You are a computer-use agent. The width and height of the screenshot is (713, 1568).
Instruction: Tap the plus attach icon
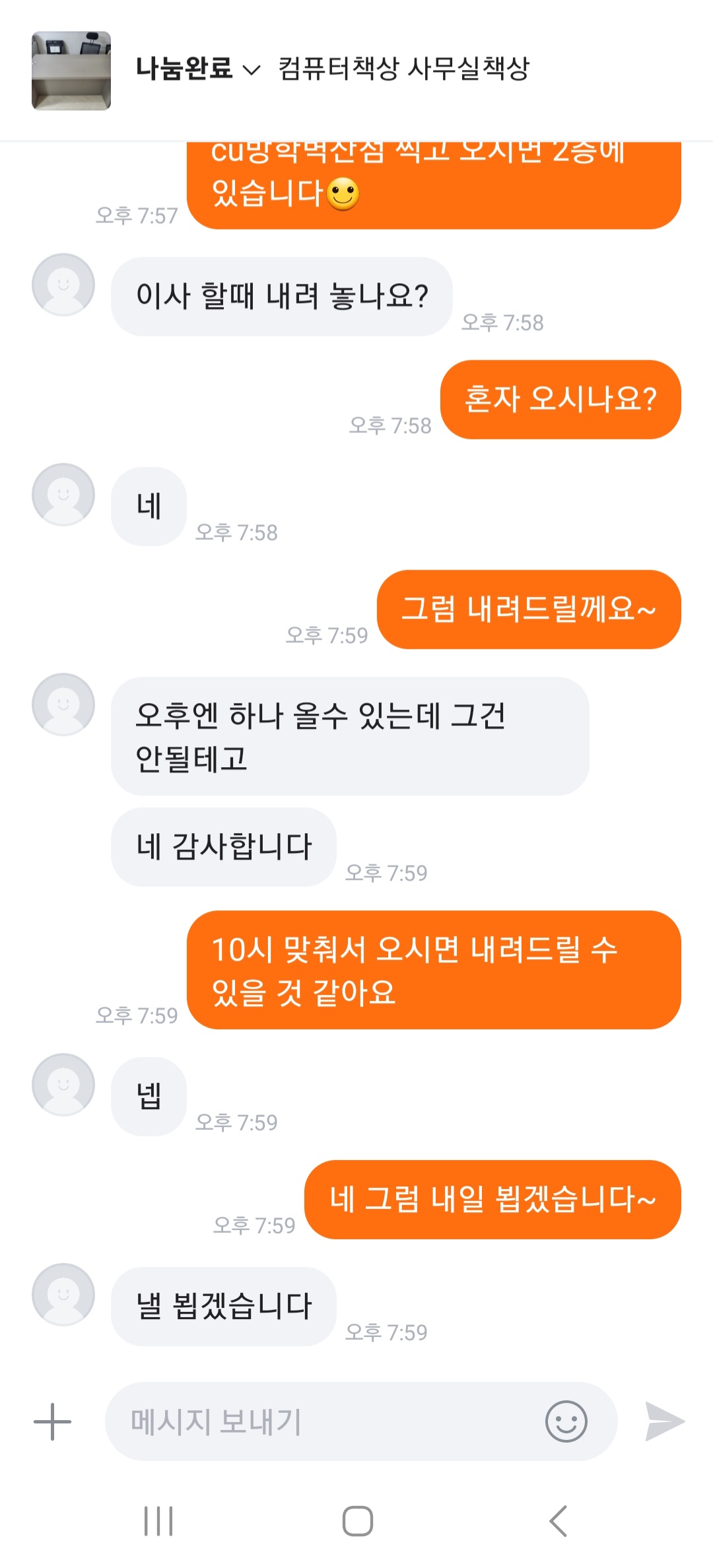[x=52, y=1421]
